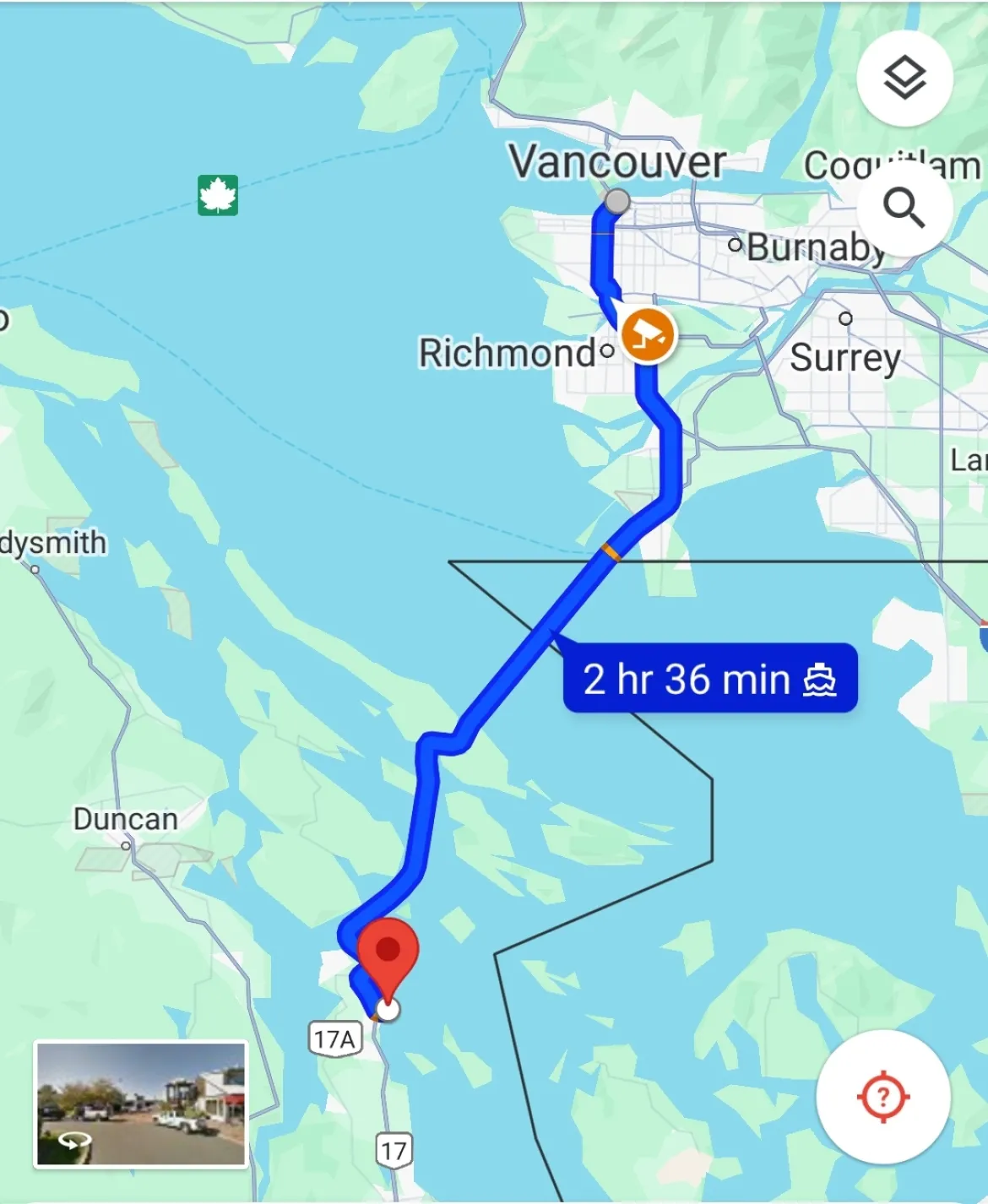Select the 2 hr 36 min route label

[709, 679]
